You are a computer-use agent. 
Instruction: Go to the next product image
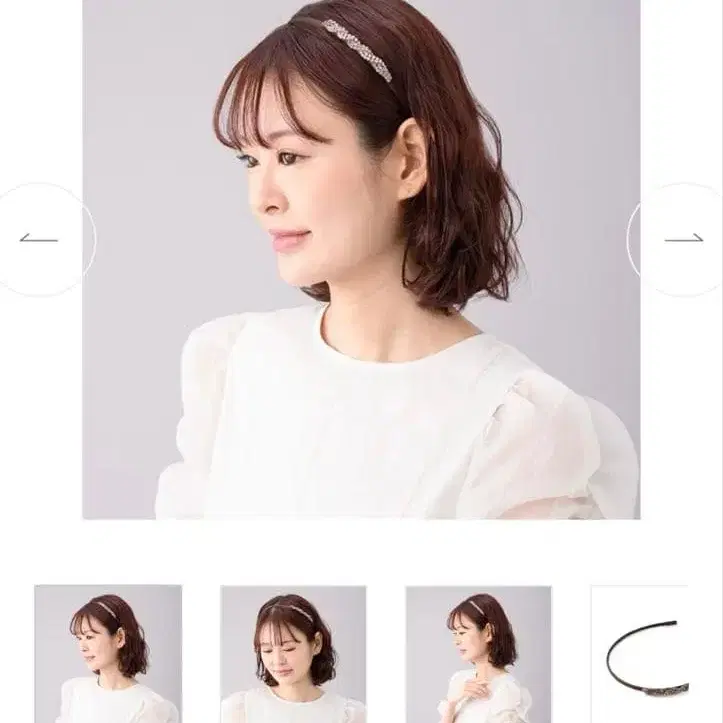point(683,239)
